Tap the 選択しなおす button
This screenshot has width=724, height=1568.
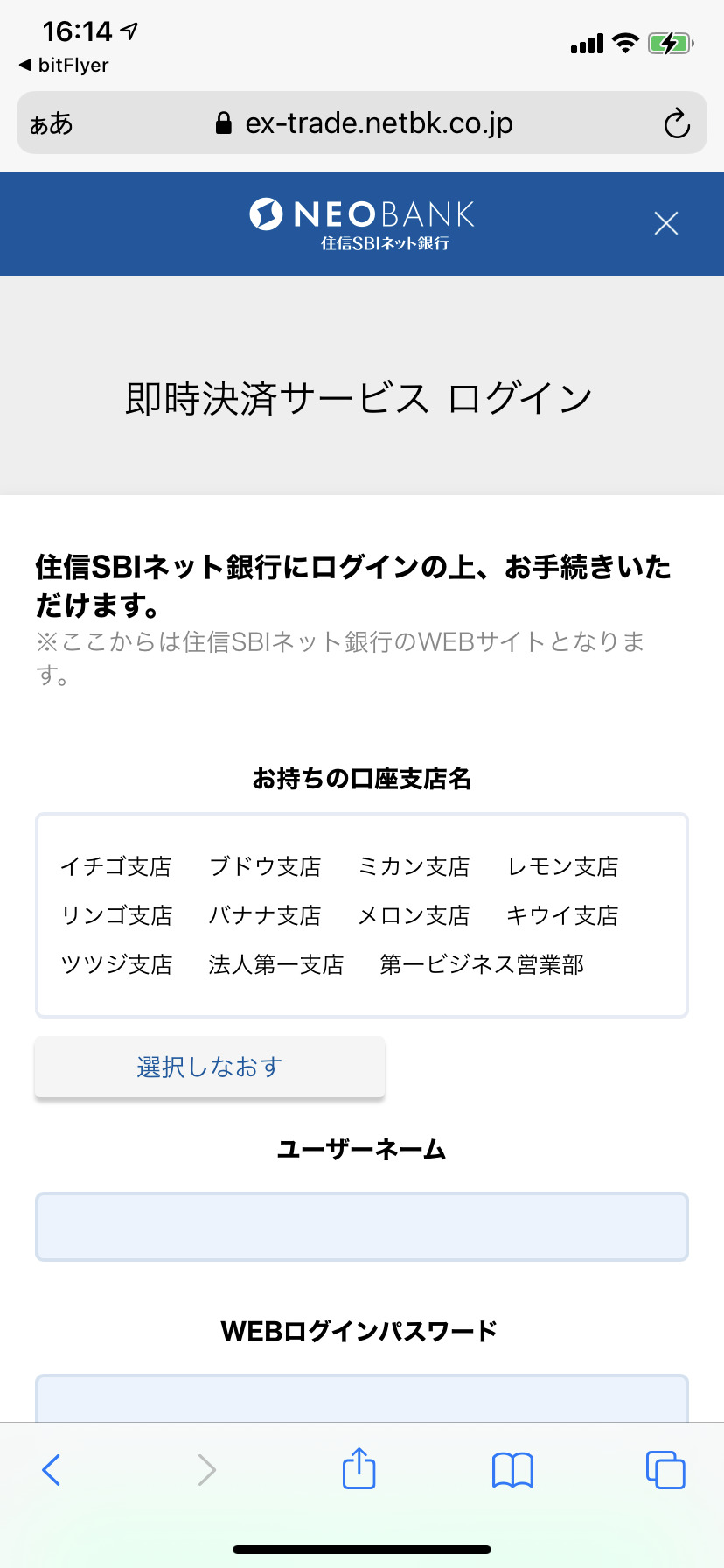[210, 1067]
